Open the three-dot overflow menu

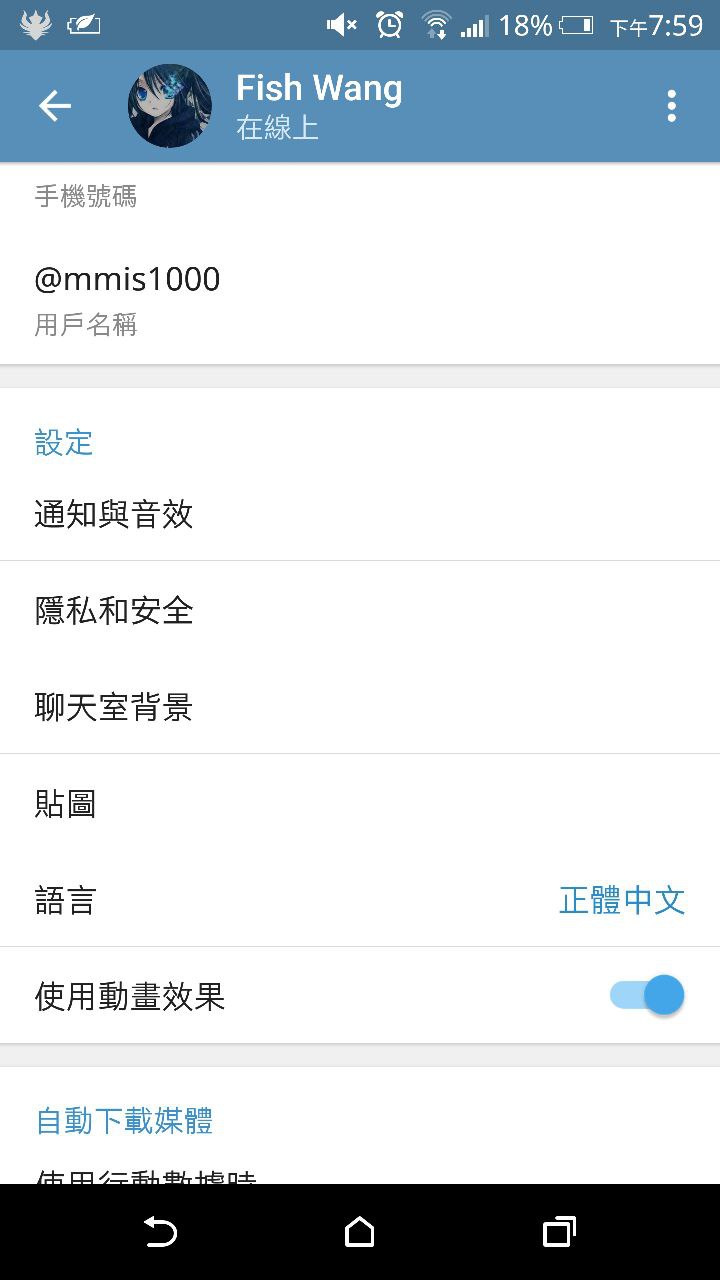coord(671,106)
